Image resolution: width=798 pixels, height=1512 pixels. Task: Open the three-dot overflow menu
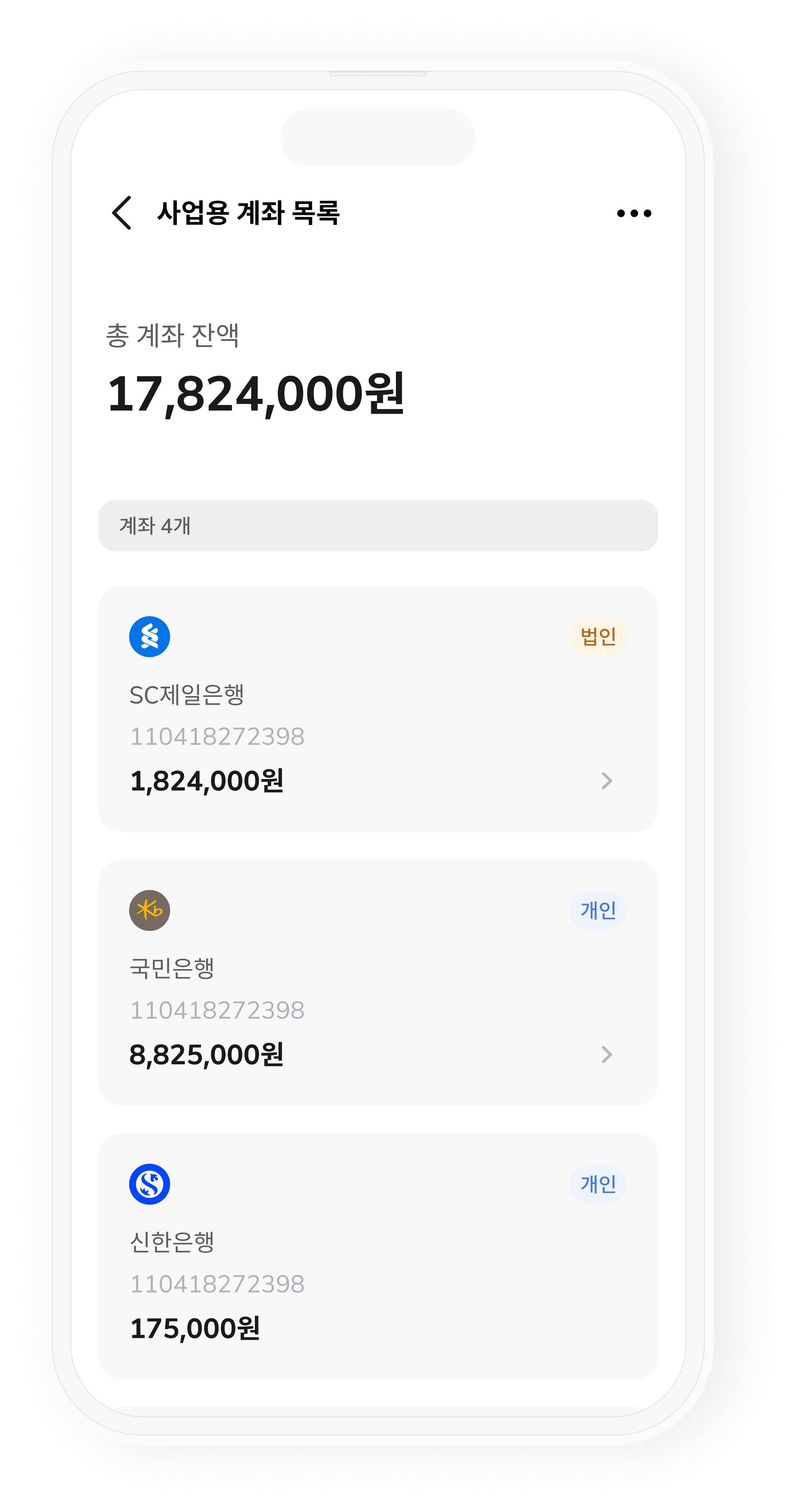click(x=634, y=213)
